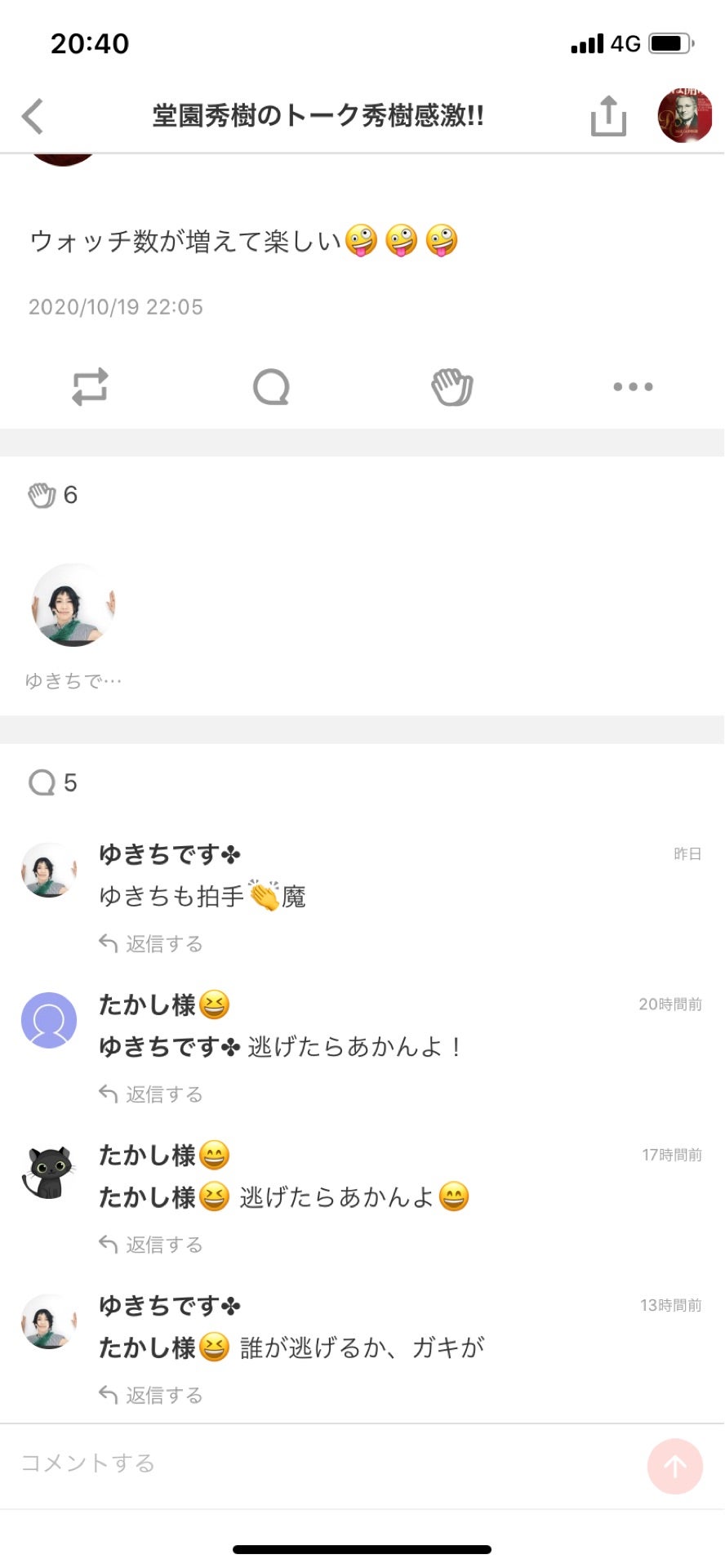Open the comment icon under the post
The height and width of the screenshot is (1568, 725).
click(272, 387)
